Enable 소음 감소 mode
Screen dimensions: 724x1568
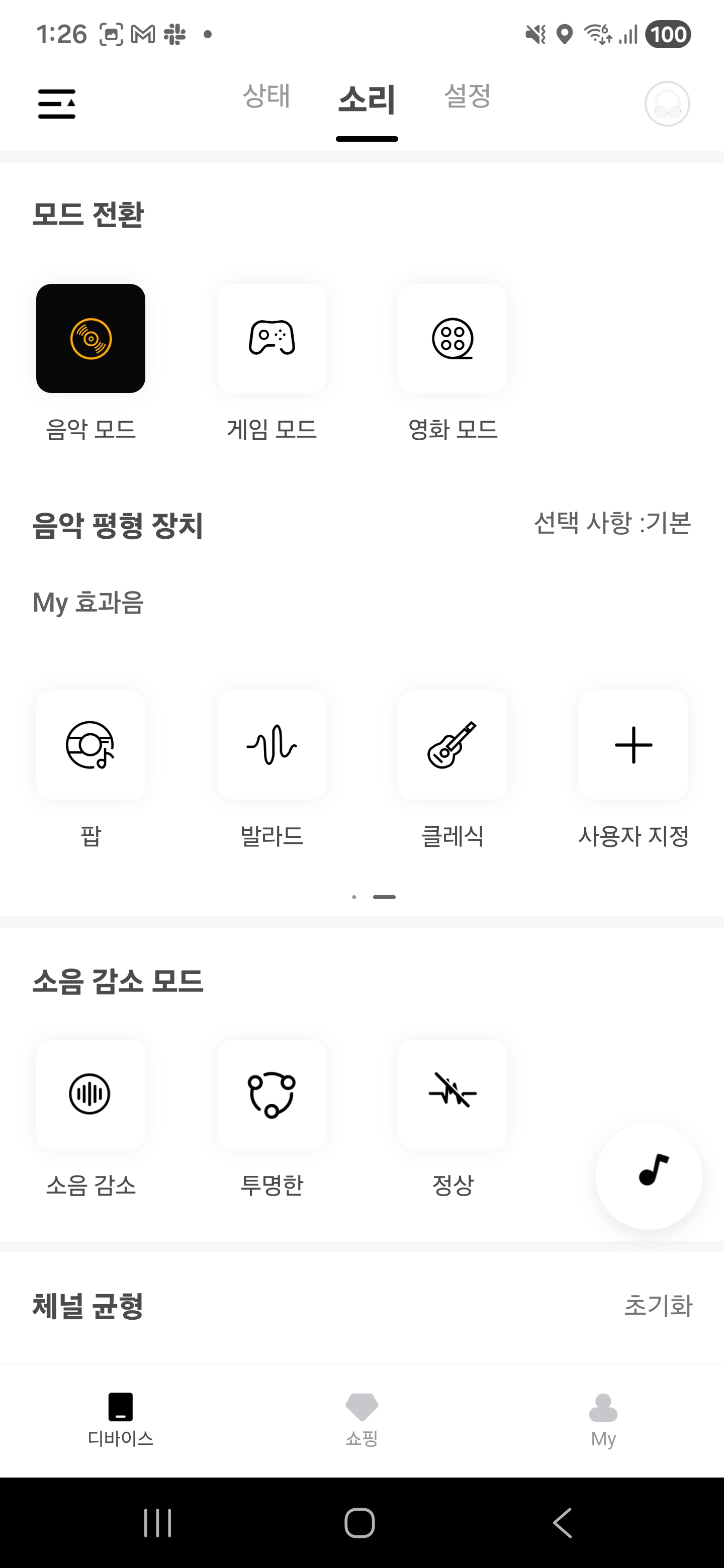(x=90, y=1094)
